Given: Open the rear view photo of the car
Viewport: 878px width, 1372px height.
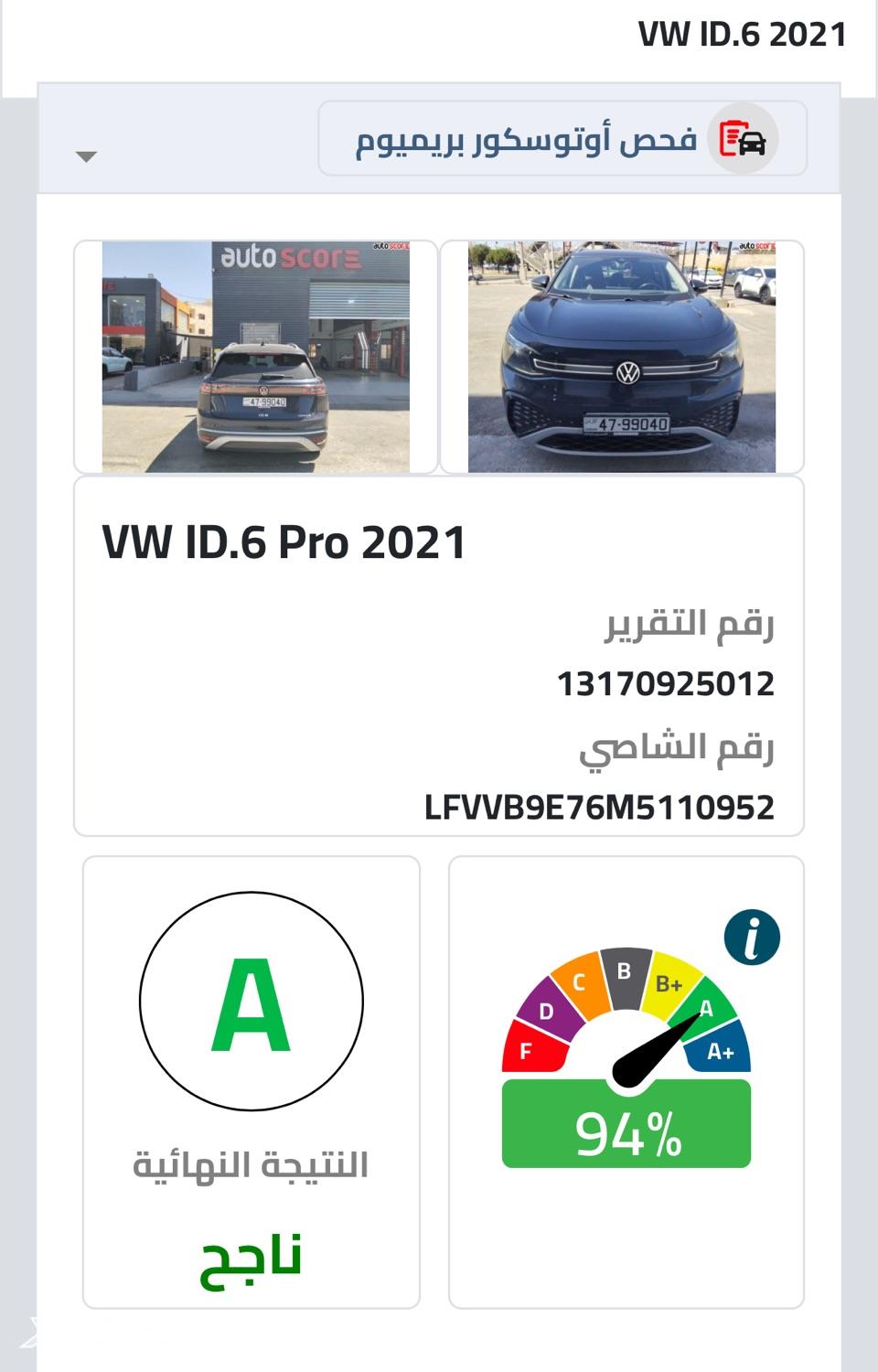Looking at the screenshot, I should [256, 357].
